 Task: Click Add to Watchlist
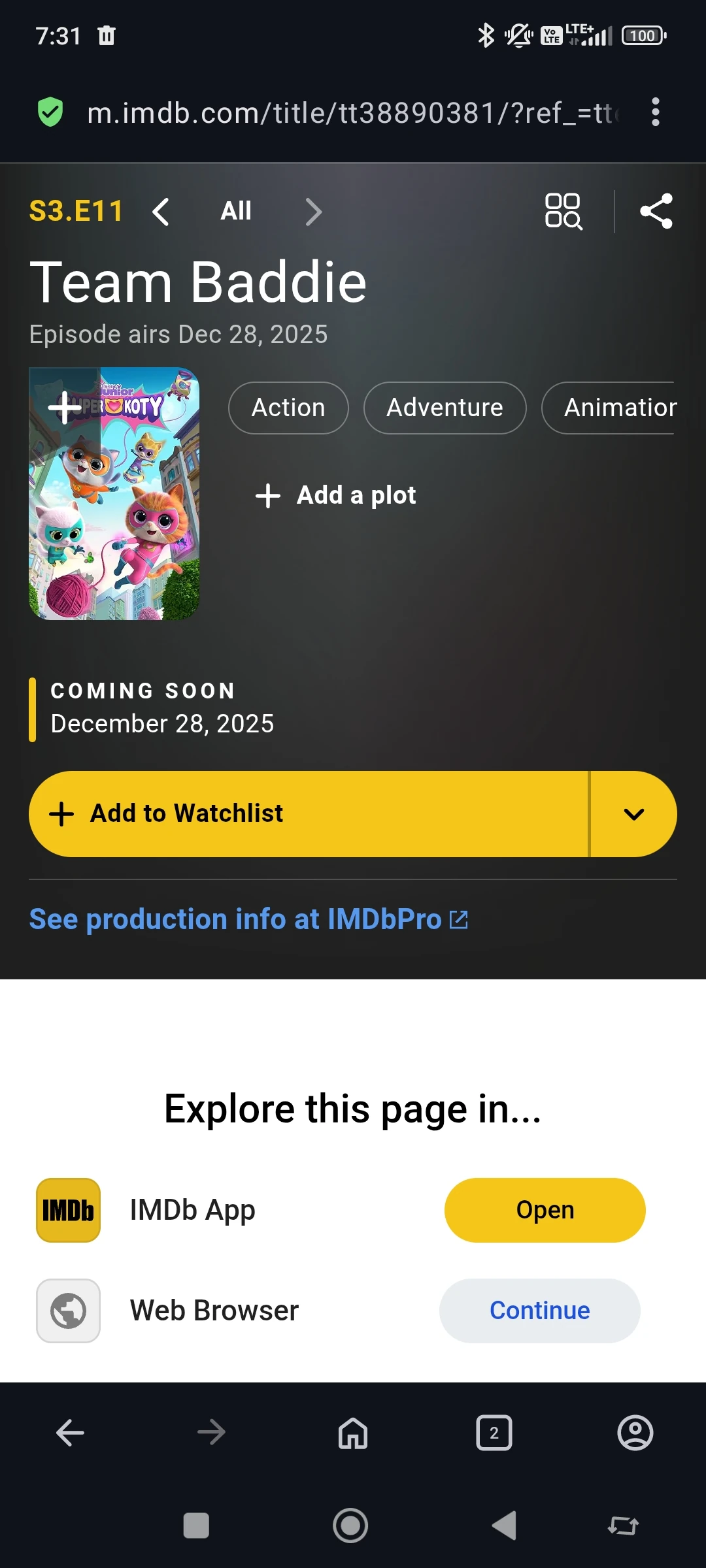click(x=307, y=813)
